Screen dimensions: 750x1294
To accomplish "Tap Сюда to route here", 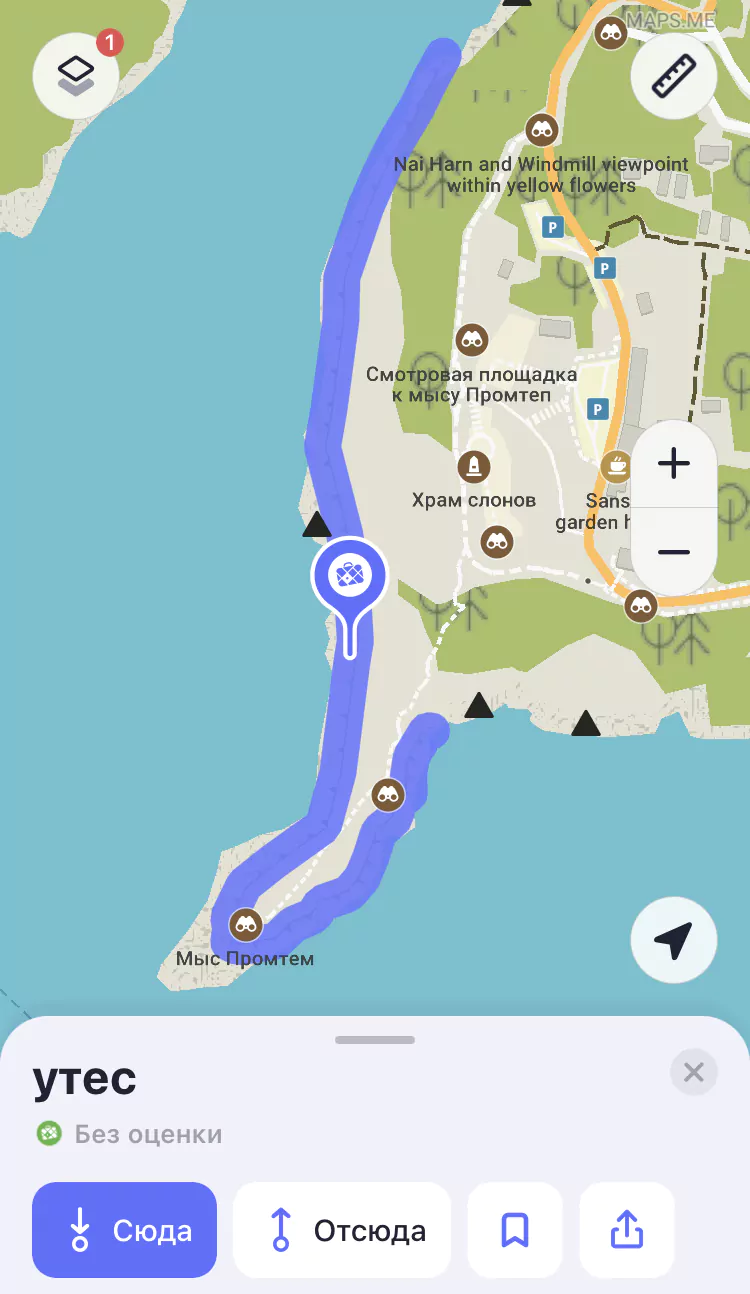I will coord(125,1230).
